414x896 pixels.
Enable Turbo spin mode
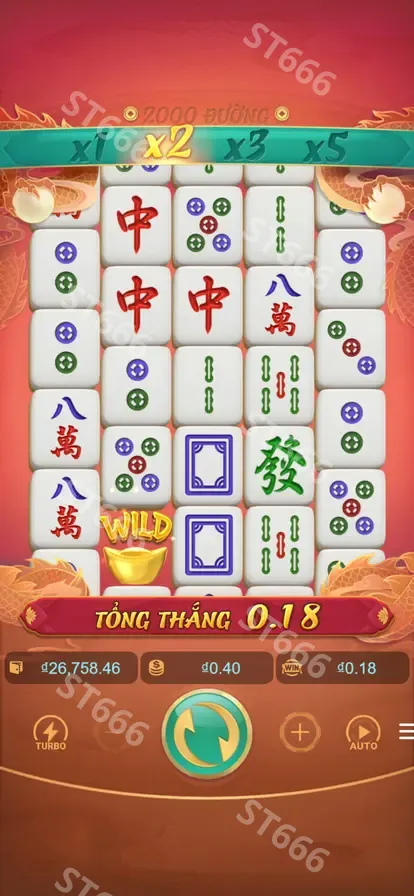click(x=51, y=733)
